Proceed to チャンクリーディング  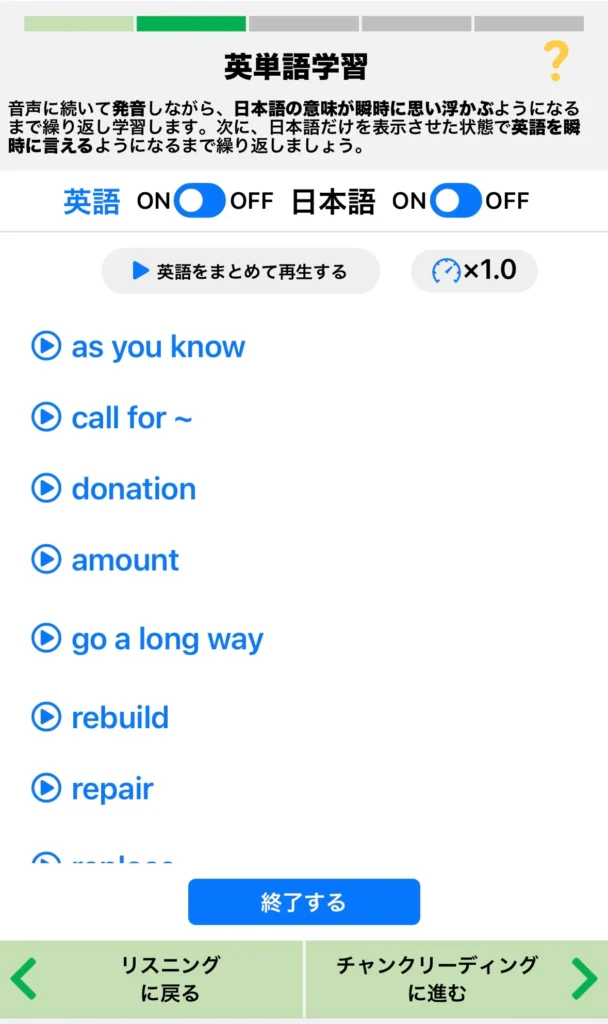click(456, 979)
